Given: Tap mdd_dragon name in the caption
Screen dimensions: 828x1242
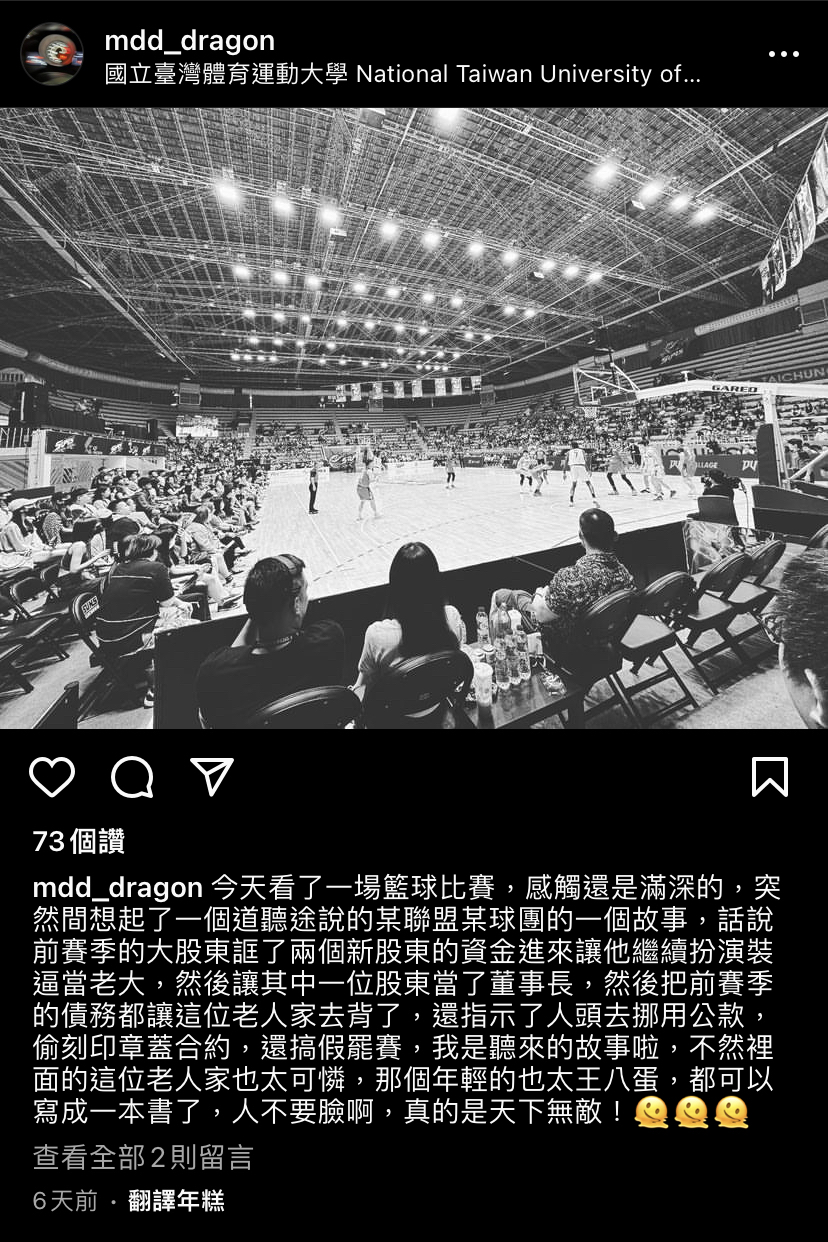Looking at the screenshot, I should click(x=118, y=888).
